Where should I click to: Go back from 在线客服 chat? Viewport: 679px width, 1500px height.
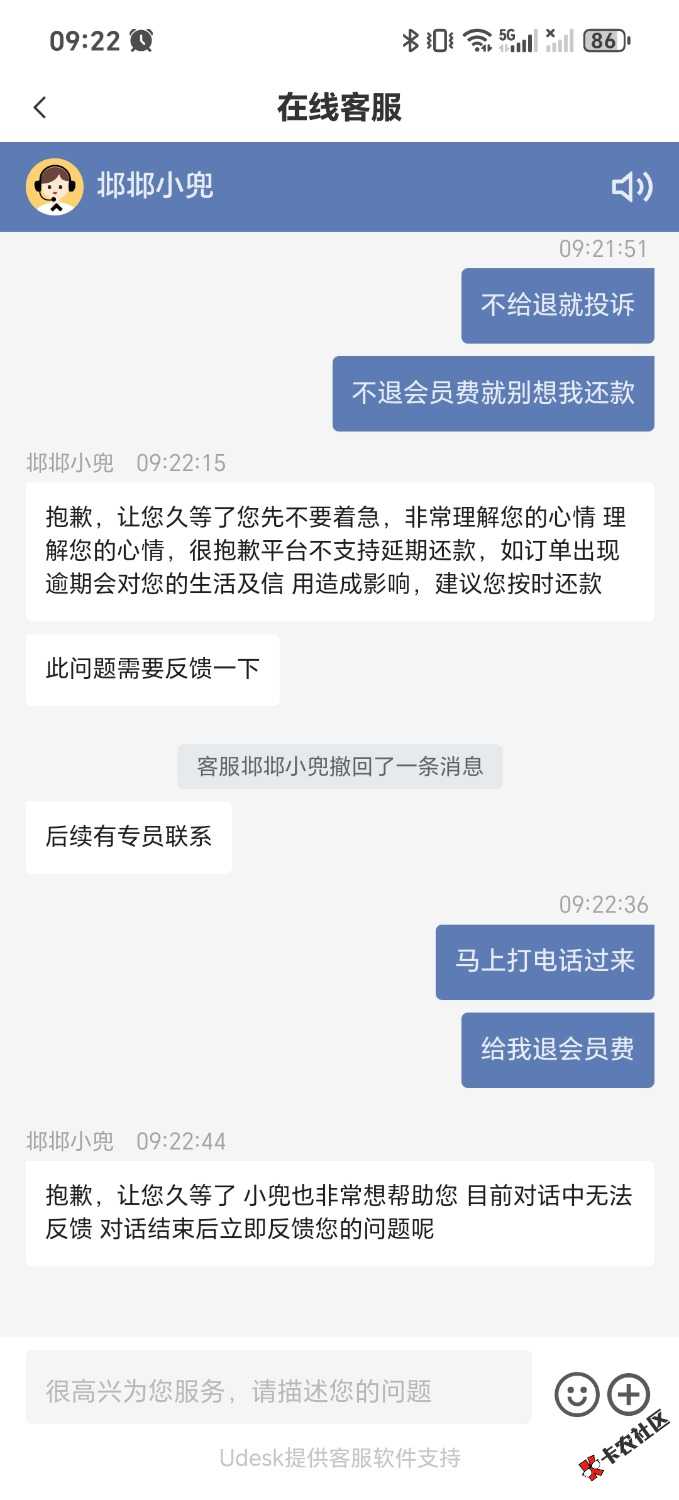(40, 108)
